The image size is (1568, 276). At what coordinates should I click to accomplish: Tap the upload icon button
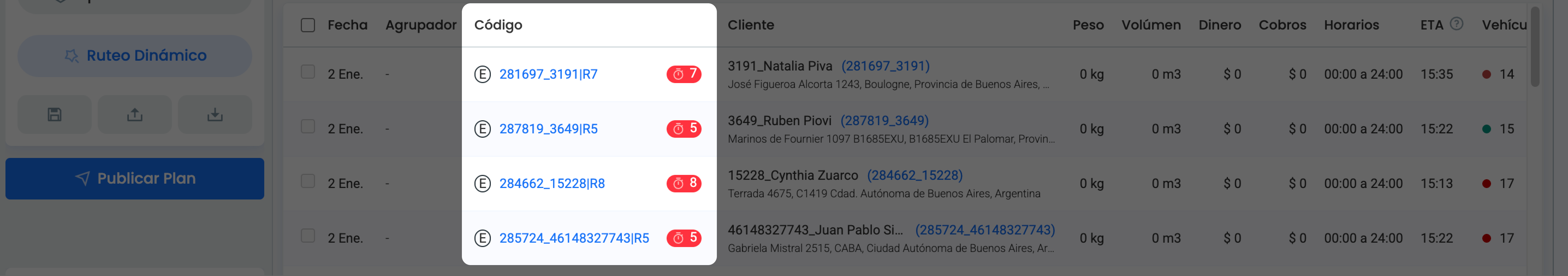click(x=135, y=114)
